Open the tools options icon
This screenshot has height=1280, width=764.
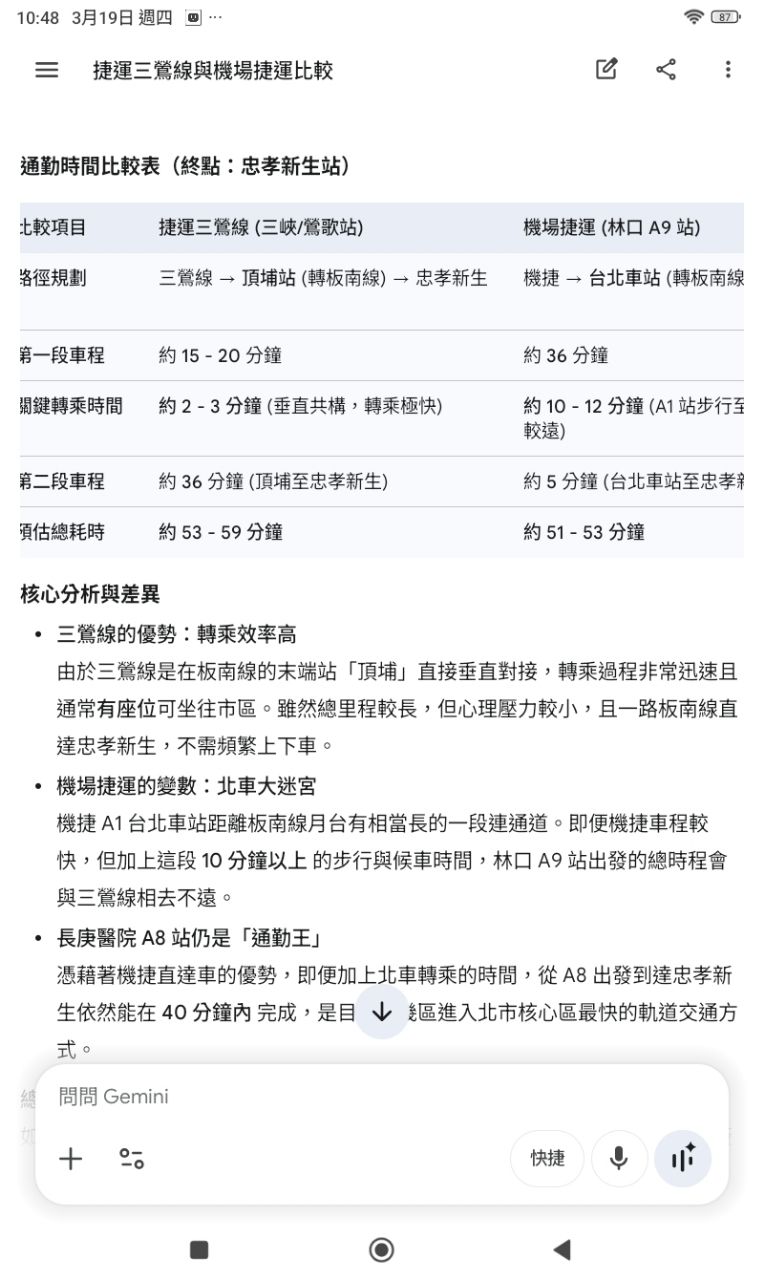(x=132, y=1159)
